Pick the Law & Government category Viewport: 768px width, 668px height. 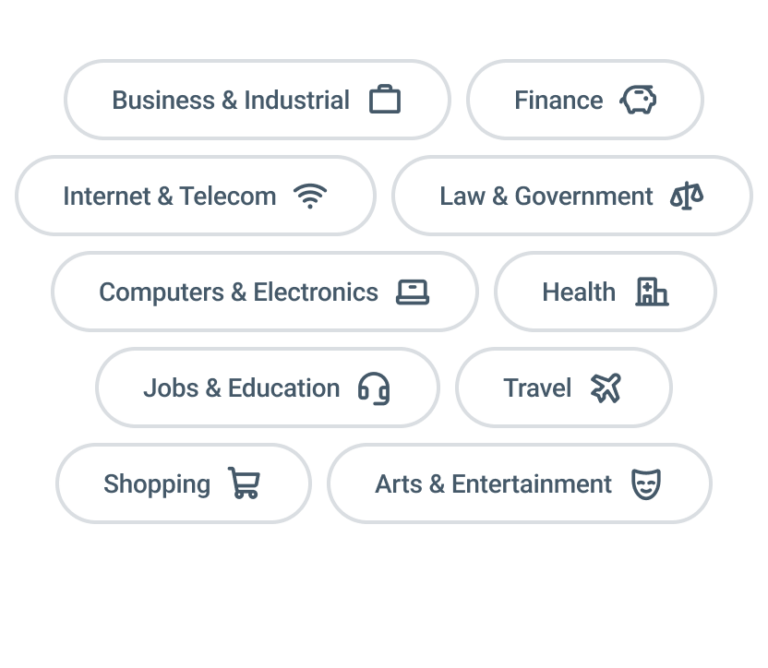point(571,196)
